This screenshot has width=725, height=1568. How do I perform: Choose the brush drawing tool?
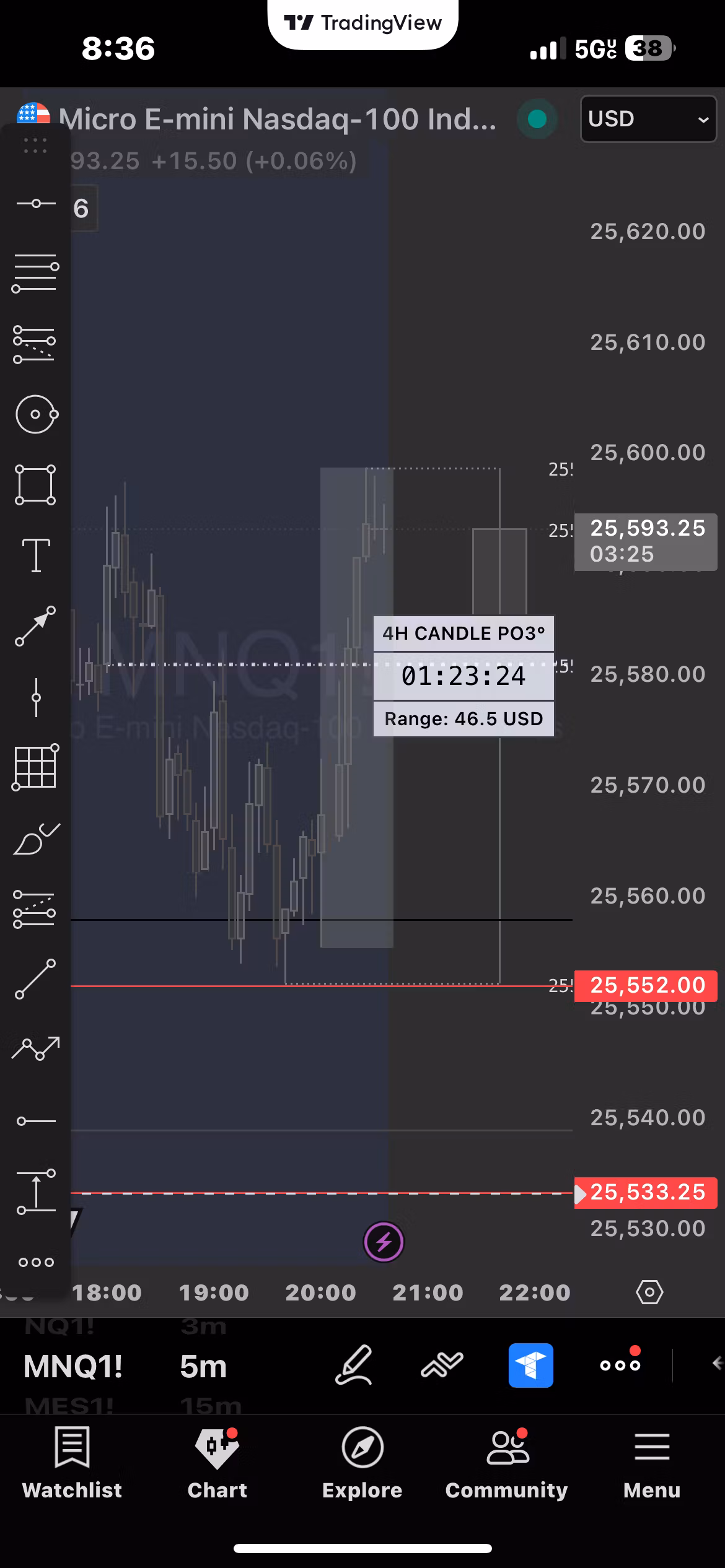(x=35, y=839)
